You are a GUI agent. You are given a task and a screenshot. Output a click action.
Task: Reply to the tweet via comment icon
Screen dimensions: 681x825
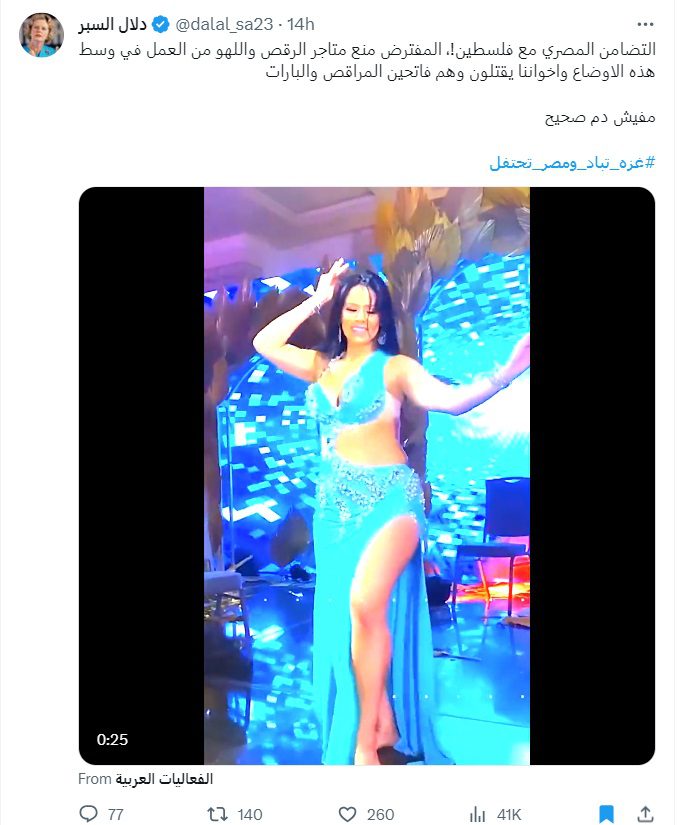[89, 813]
